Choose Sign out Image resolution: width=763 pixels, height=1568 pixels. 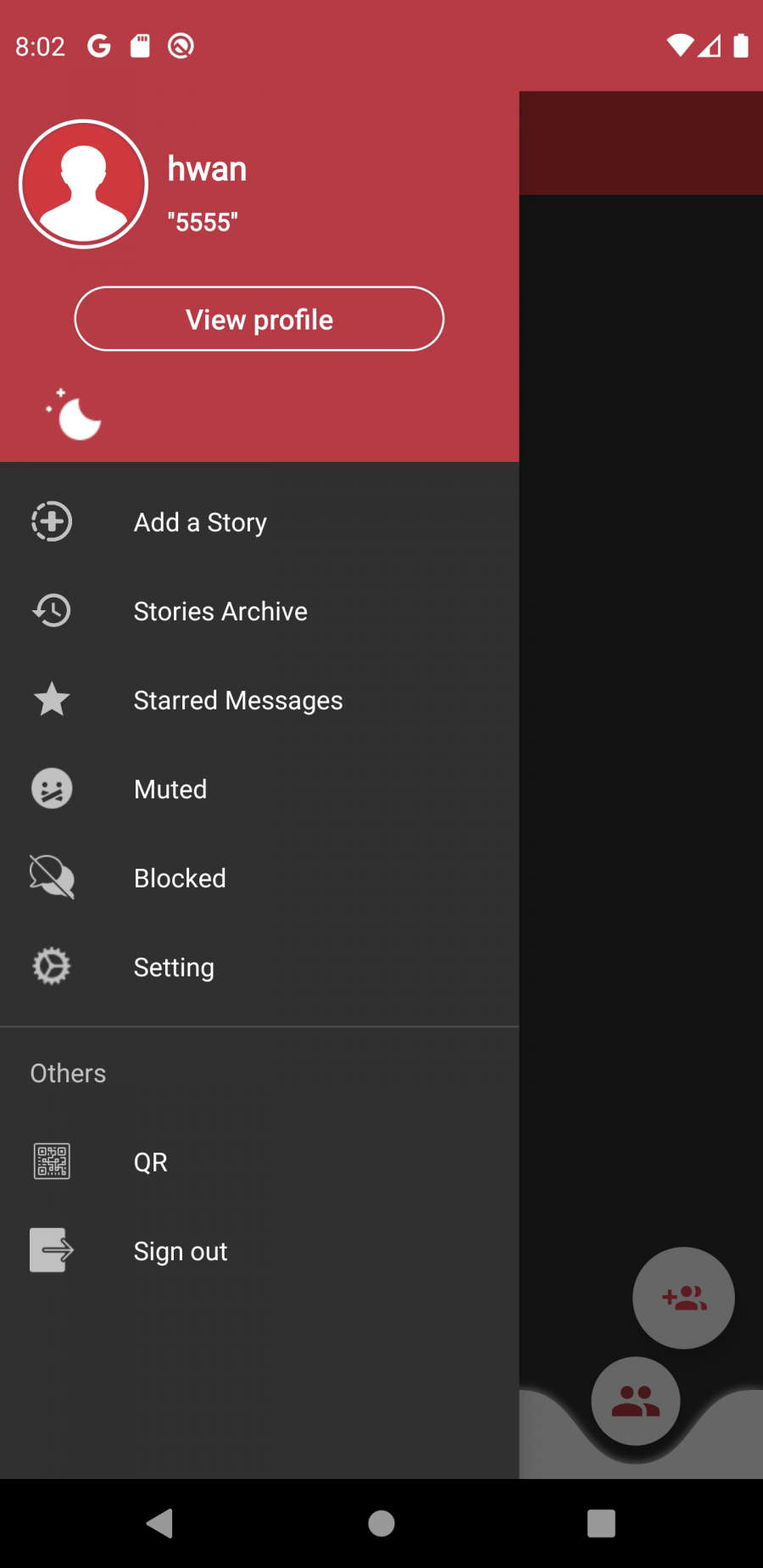[x=259, y=1251]
